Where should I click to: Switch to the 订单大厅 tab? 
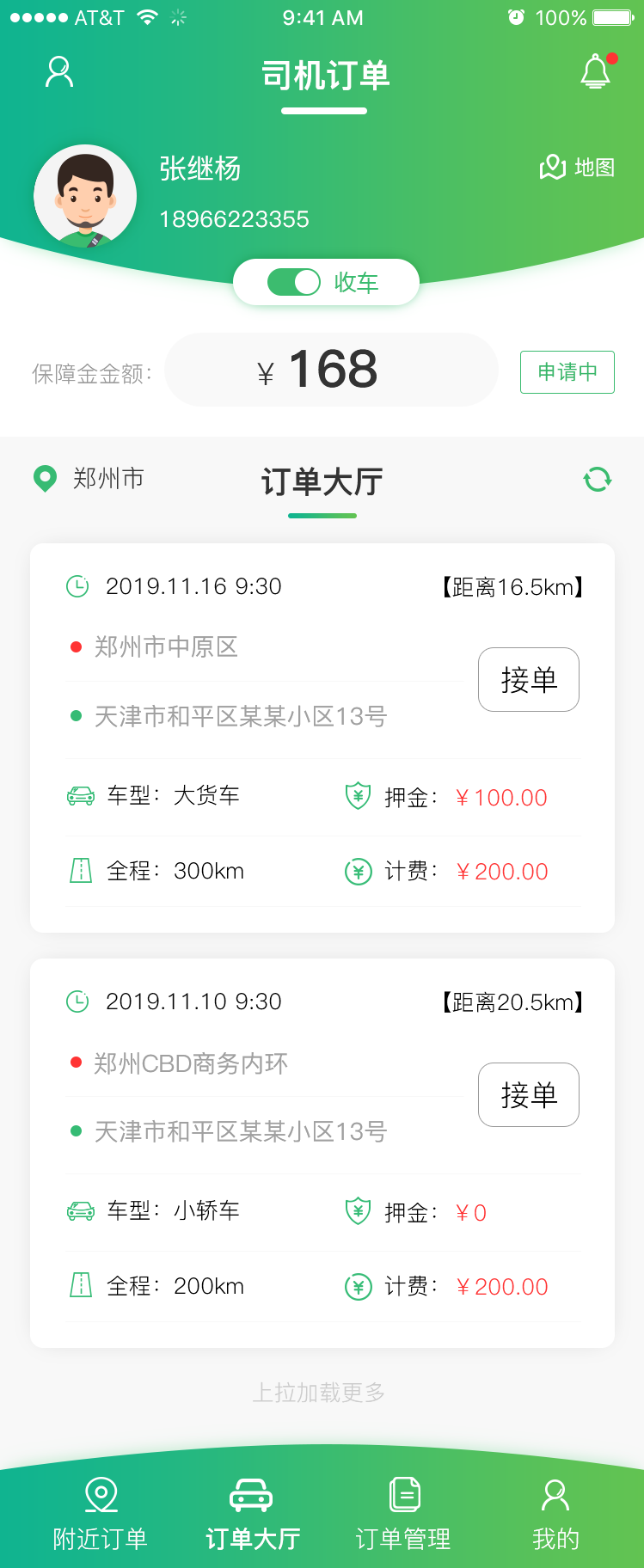pos(252,1515)
